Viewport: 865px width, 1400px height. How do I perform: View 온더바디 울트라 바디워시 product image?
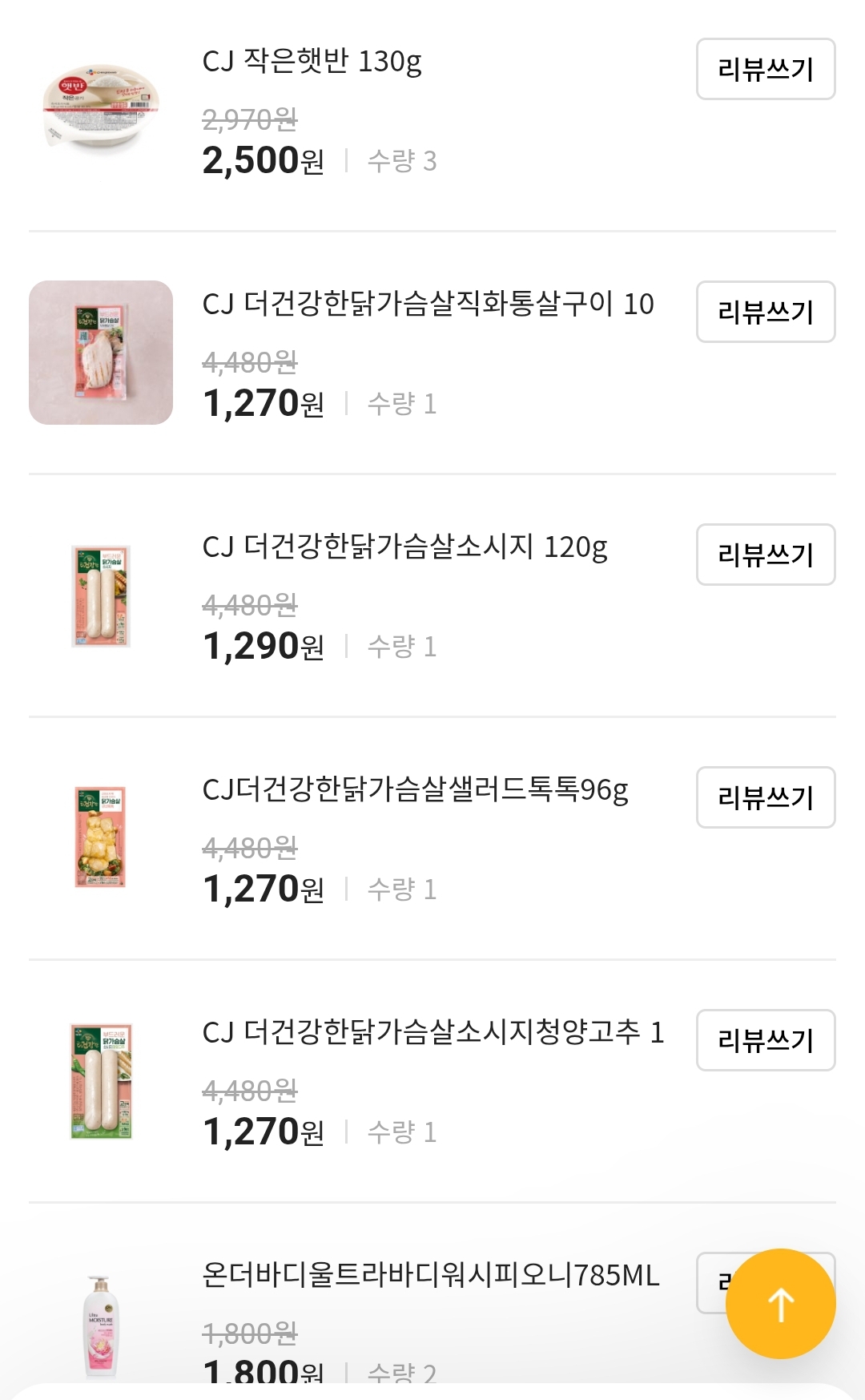[101, 1324]
